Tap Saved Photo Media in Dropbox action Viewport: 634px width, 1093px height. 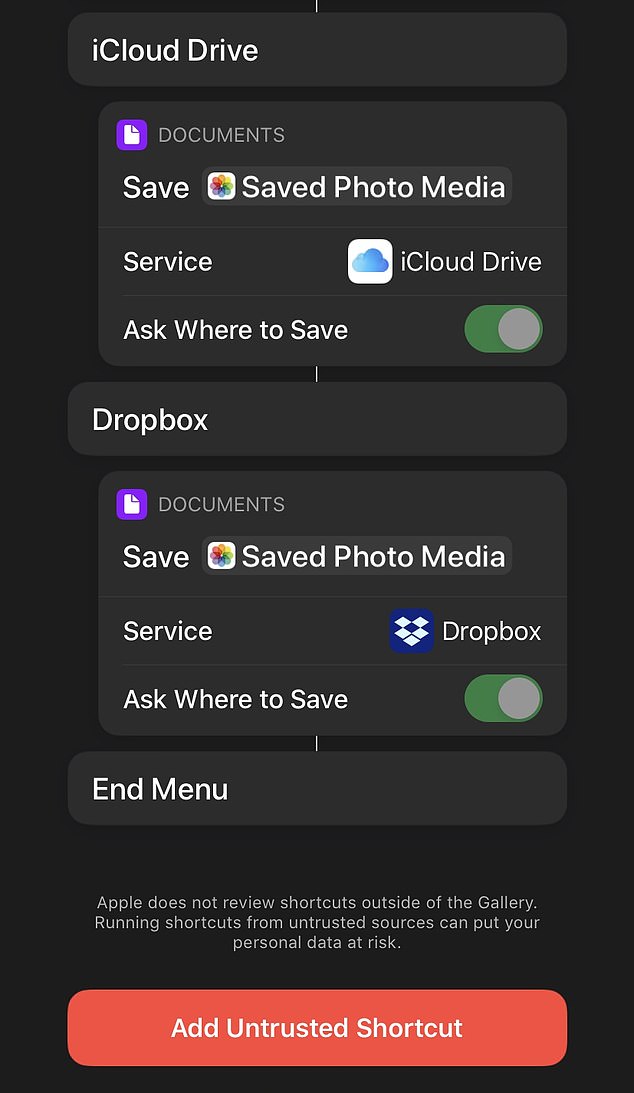(357, 556)
